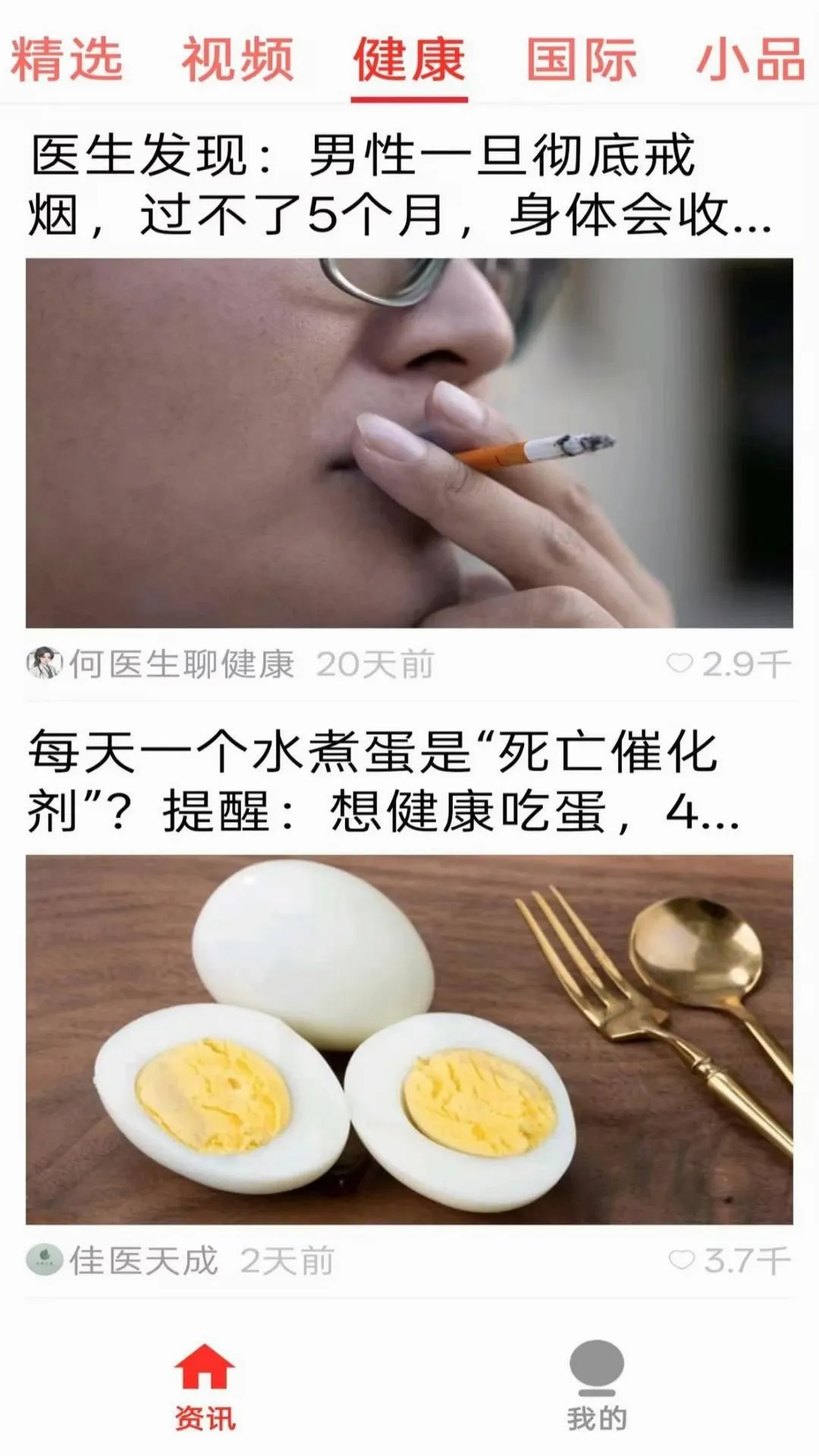Open the article about men quitting smoking

click(400, 184)
